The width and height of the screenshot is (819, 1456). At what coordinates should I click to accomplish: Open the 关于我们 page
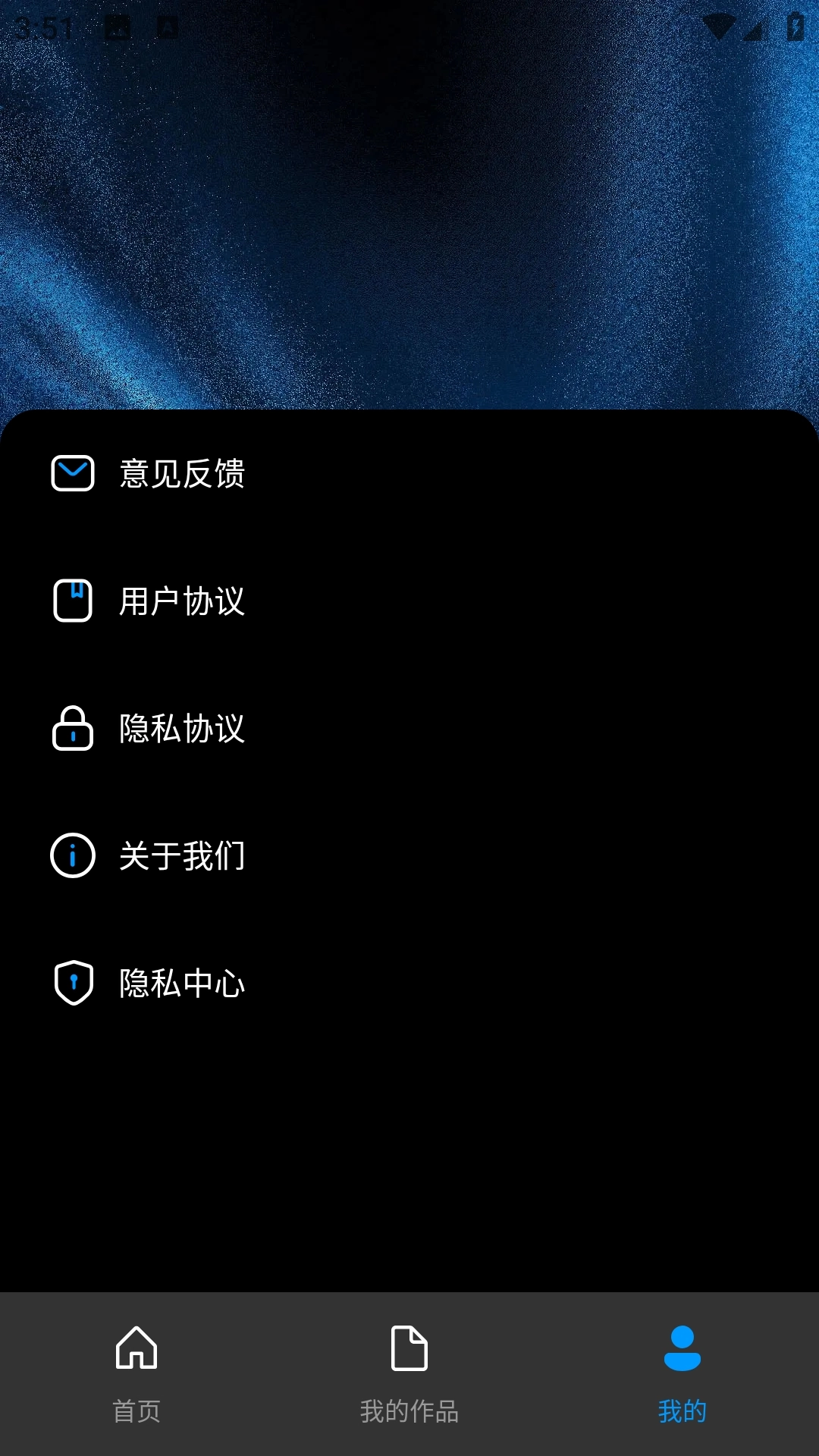tap(182, 855)
